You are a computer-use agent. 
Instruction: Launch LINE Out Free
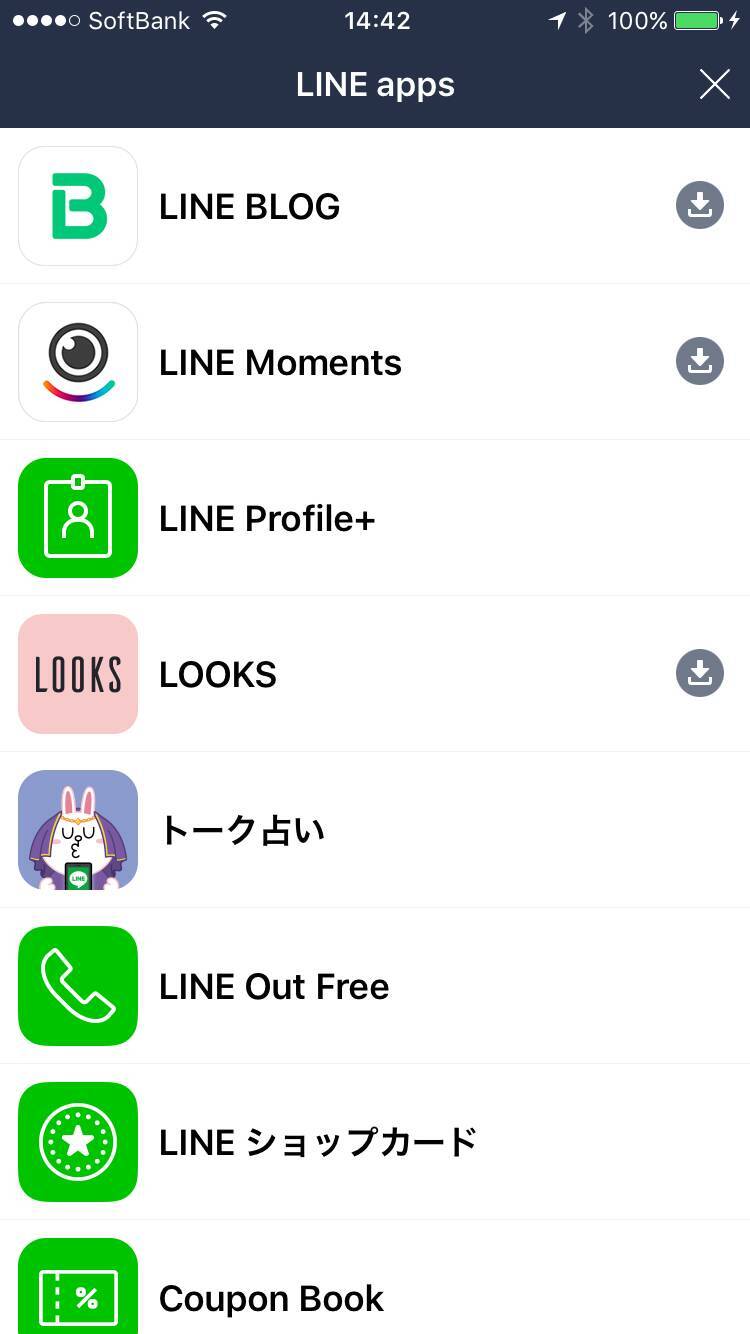pyautogui.click(x=274, y=987)
